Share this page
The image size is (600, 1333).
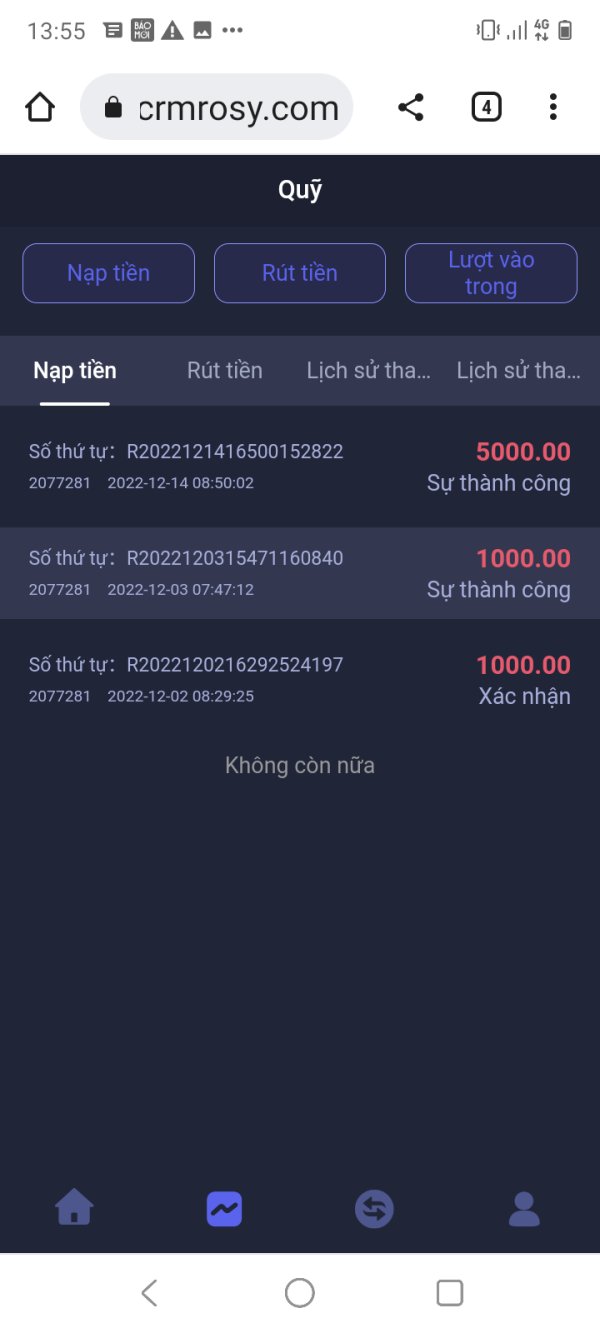(411, 107)
